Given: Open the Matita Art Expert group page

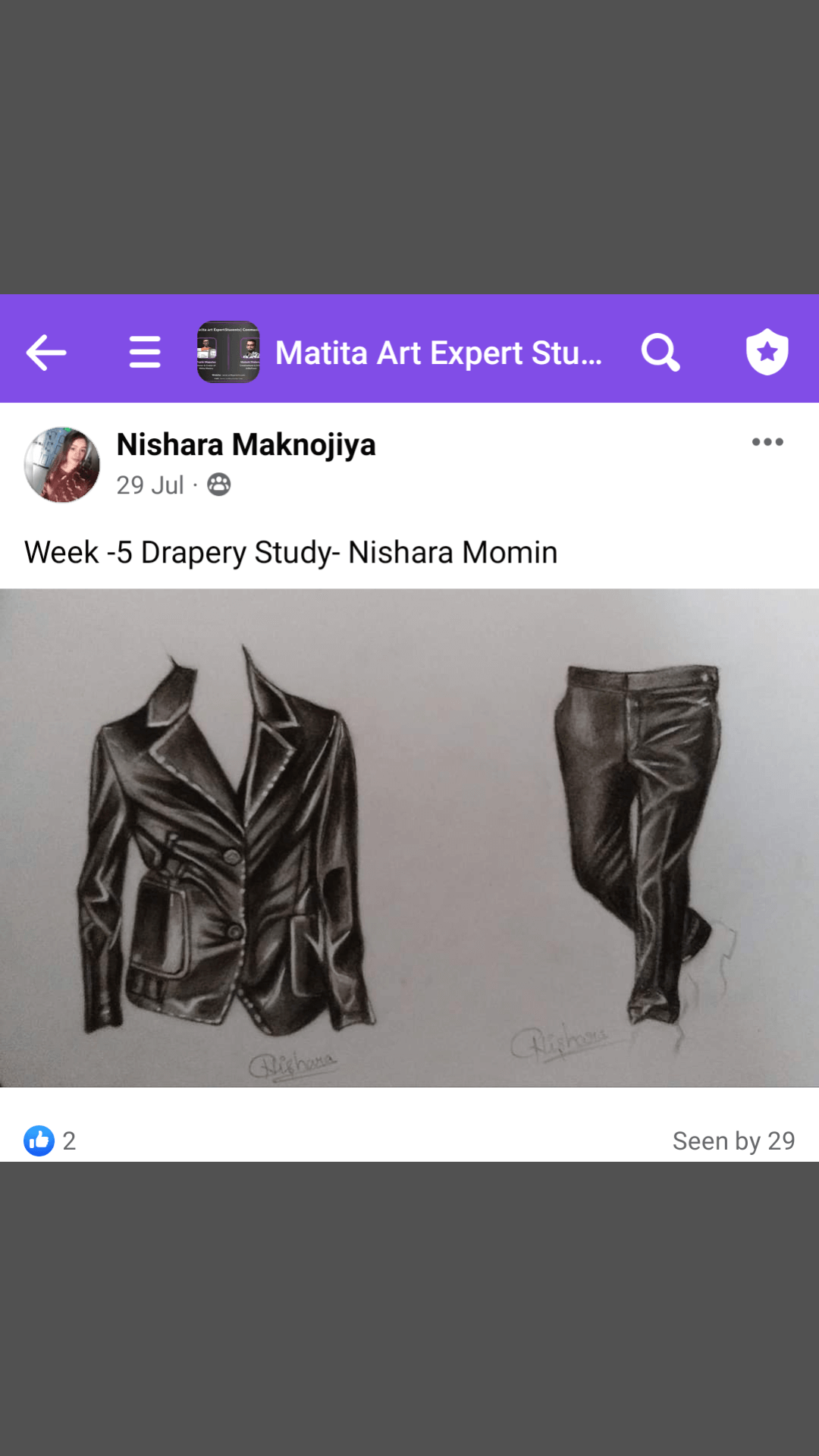Looking at the screenshot, I should (437, 353).
